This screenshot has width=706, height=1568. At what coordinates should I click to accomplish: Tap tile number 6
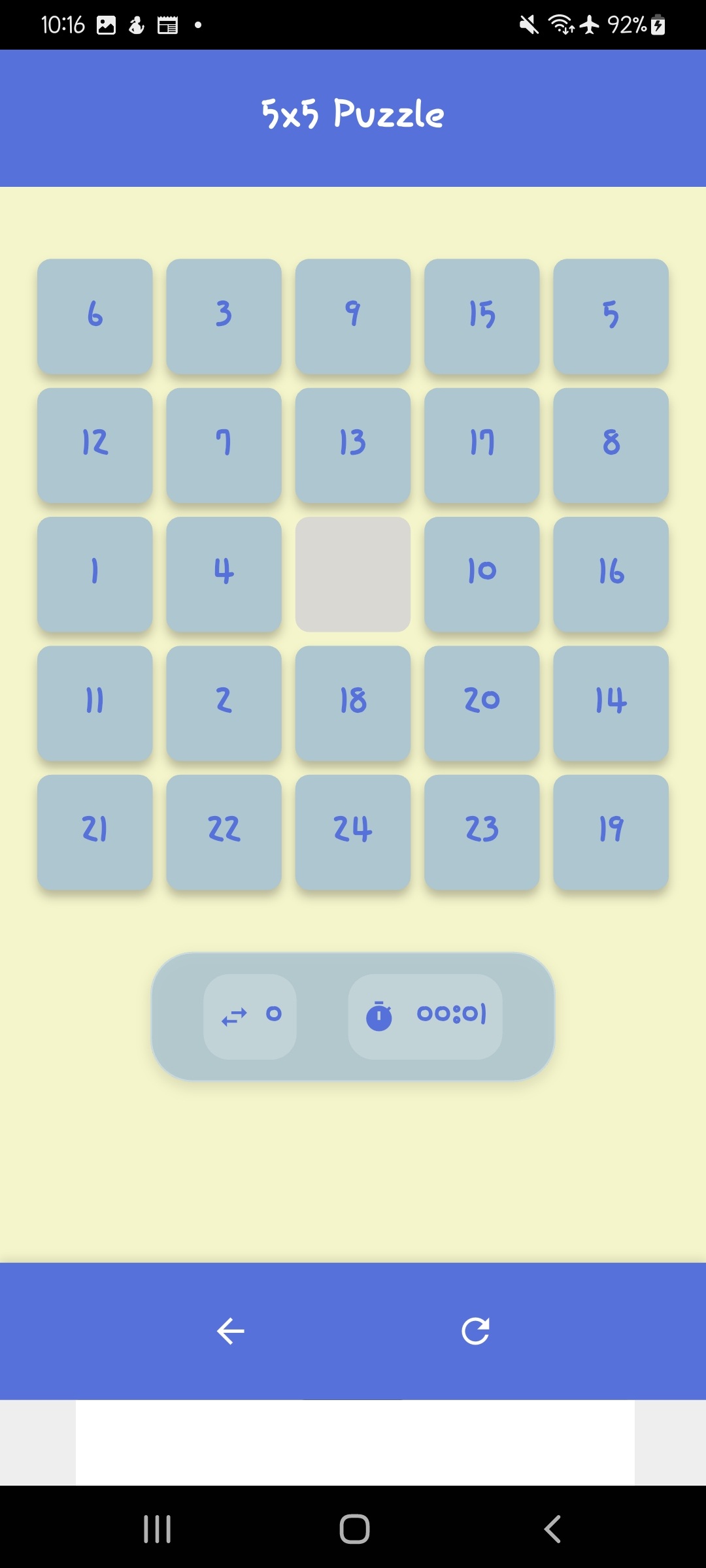coord(95,316)
